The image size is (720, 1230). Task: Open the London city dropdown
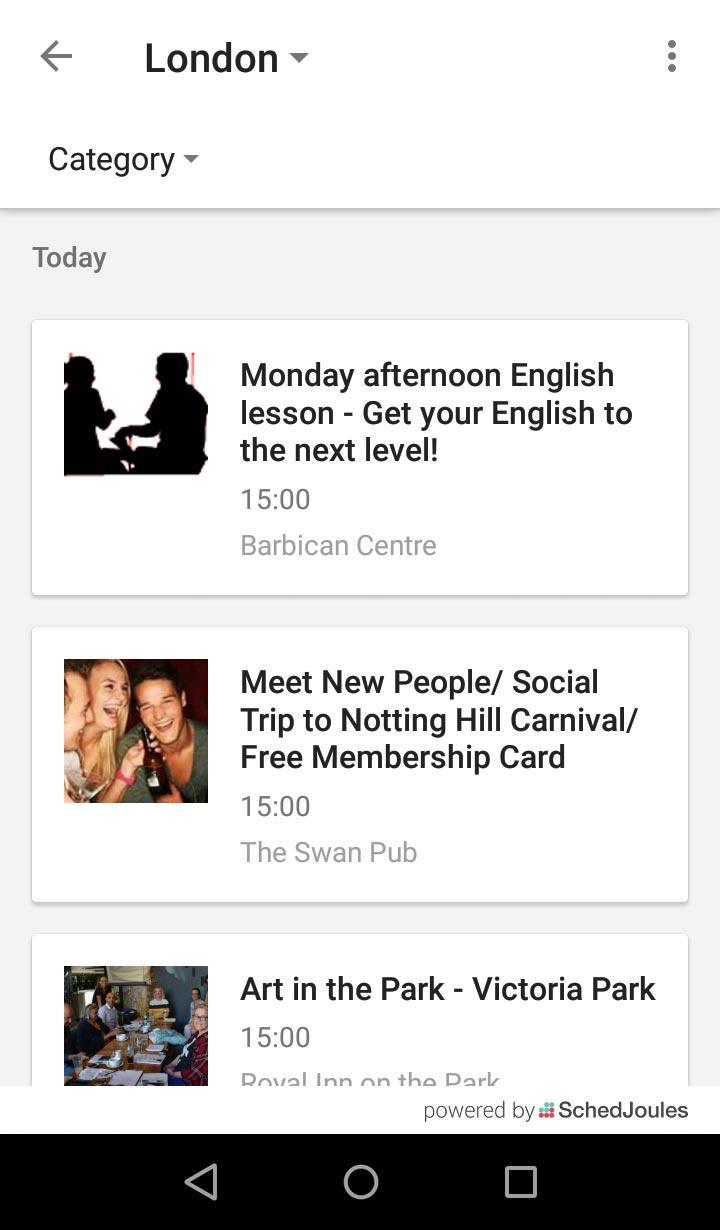click(227, 58)
